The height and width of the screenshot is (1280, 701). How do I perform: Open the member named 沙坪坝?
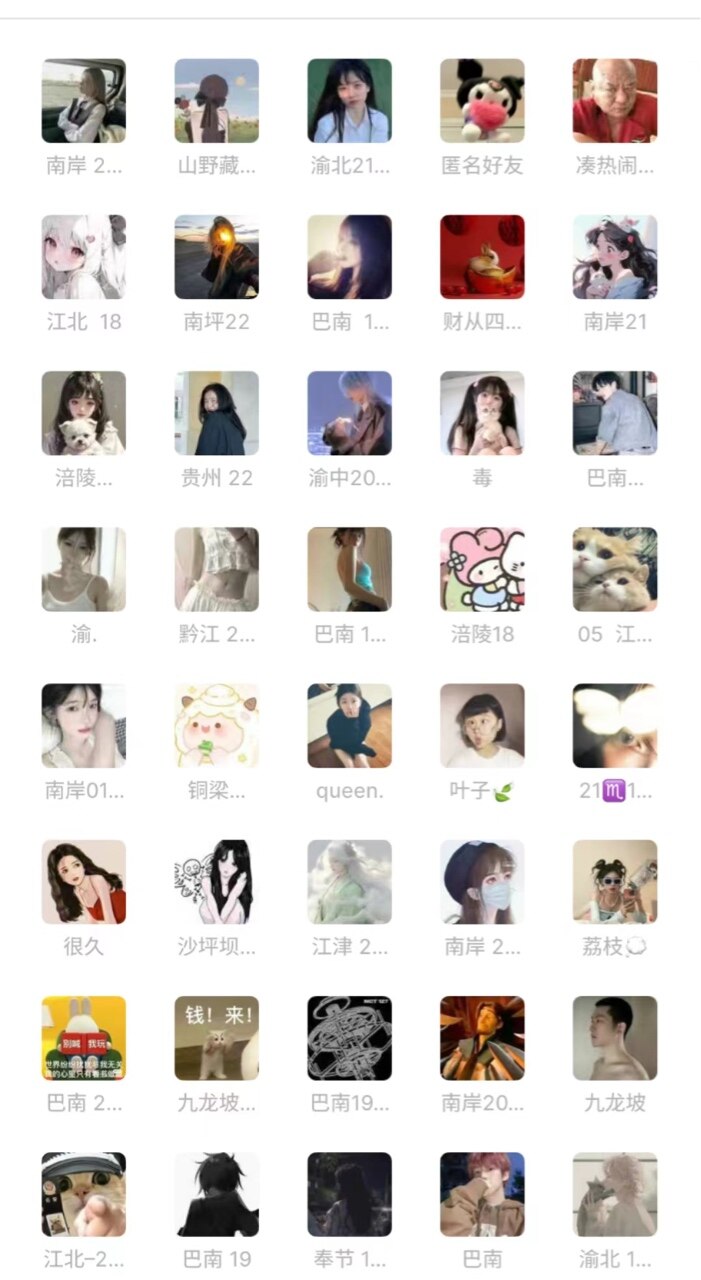[x=216, y=881]
